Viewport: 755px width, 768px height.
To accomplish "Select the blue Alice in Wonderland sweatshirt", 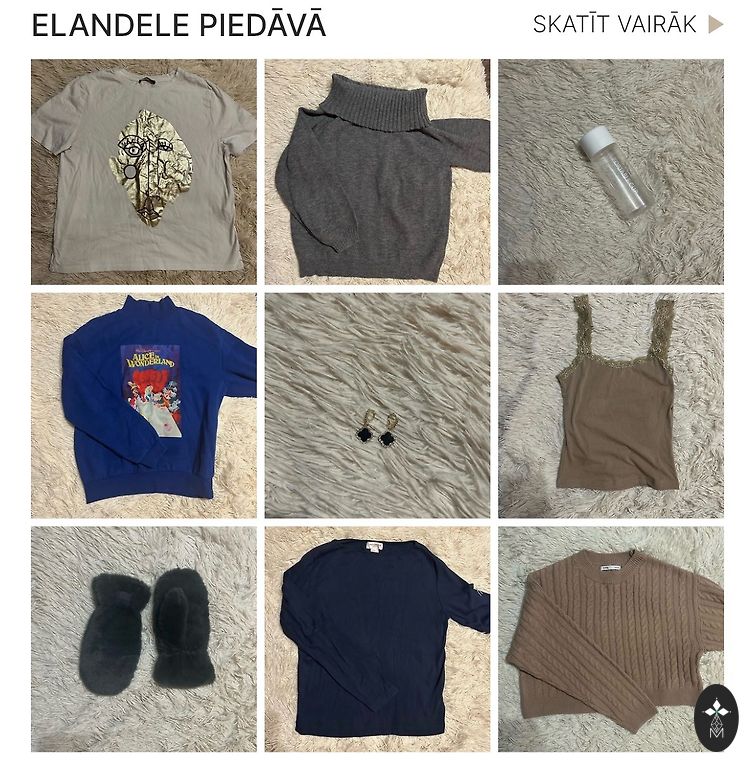I will [143, 405].
